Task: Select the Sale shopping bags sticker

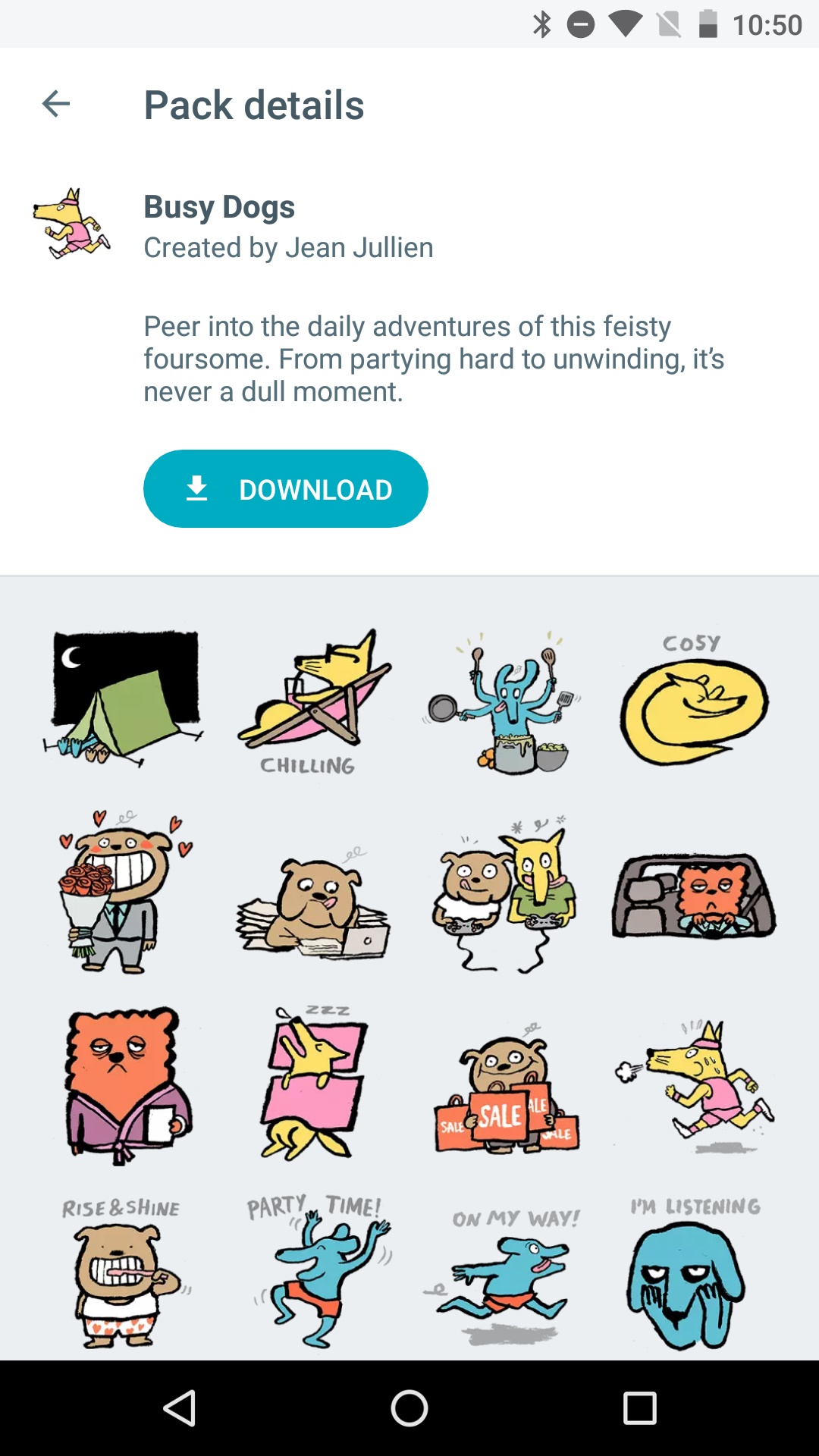Action: tap(505, 1088)
